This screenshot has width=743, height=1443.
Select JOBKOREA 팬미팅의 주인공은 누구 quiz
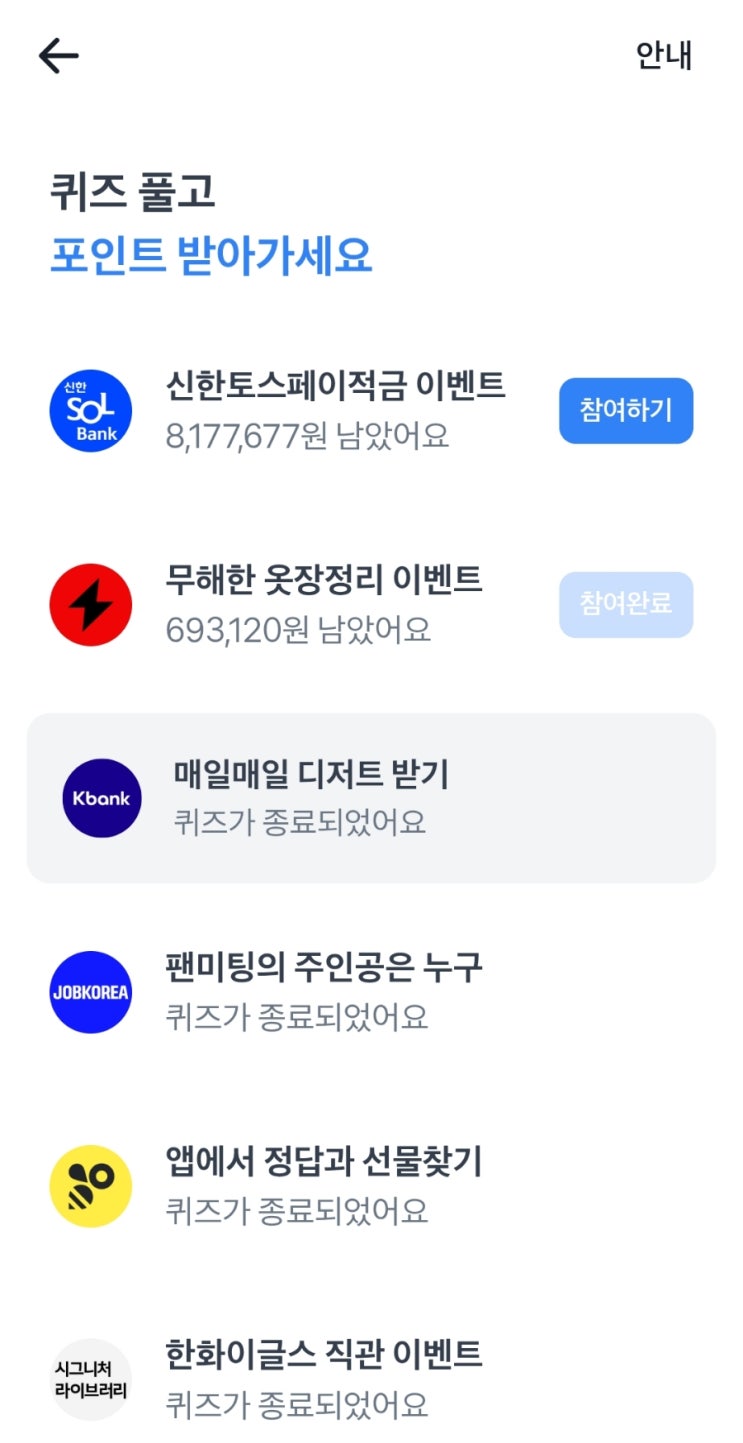(371, 992)
